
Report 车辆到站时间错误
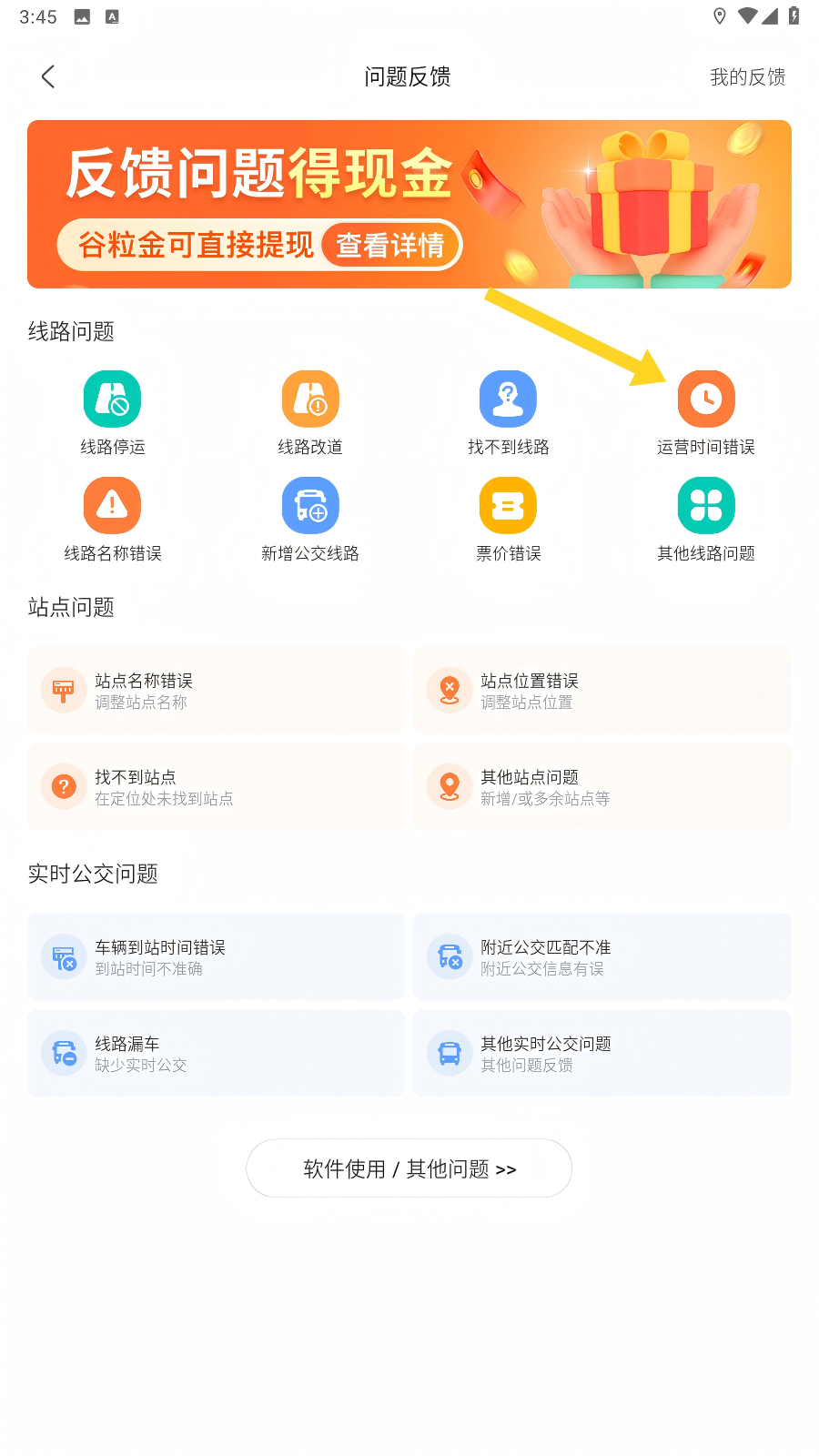coord(216,957)
